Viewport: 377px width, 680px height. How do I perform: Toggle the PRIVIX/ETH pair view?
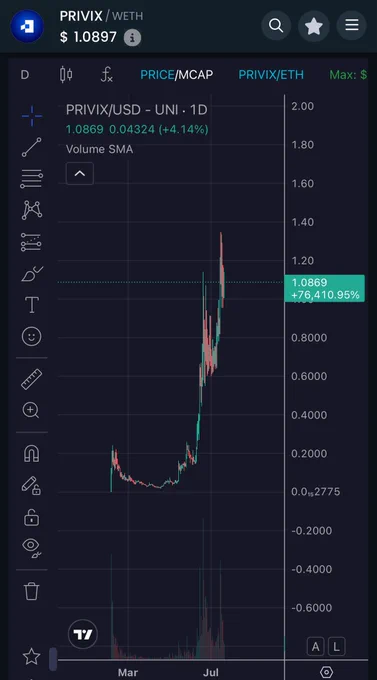point(271,75)
